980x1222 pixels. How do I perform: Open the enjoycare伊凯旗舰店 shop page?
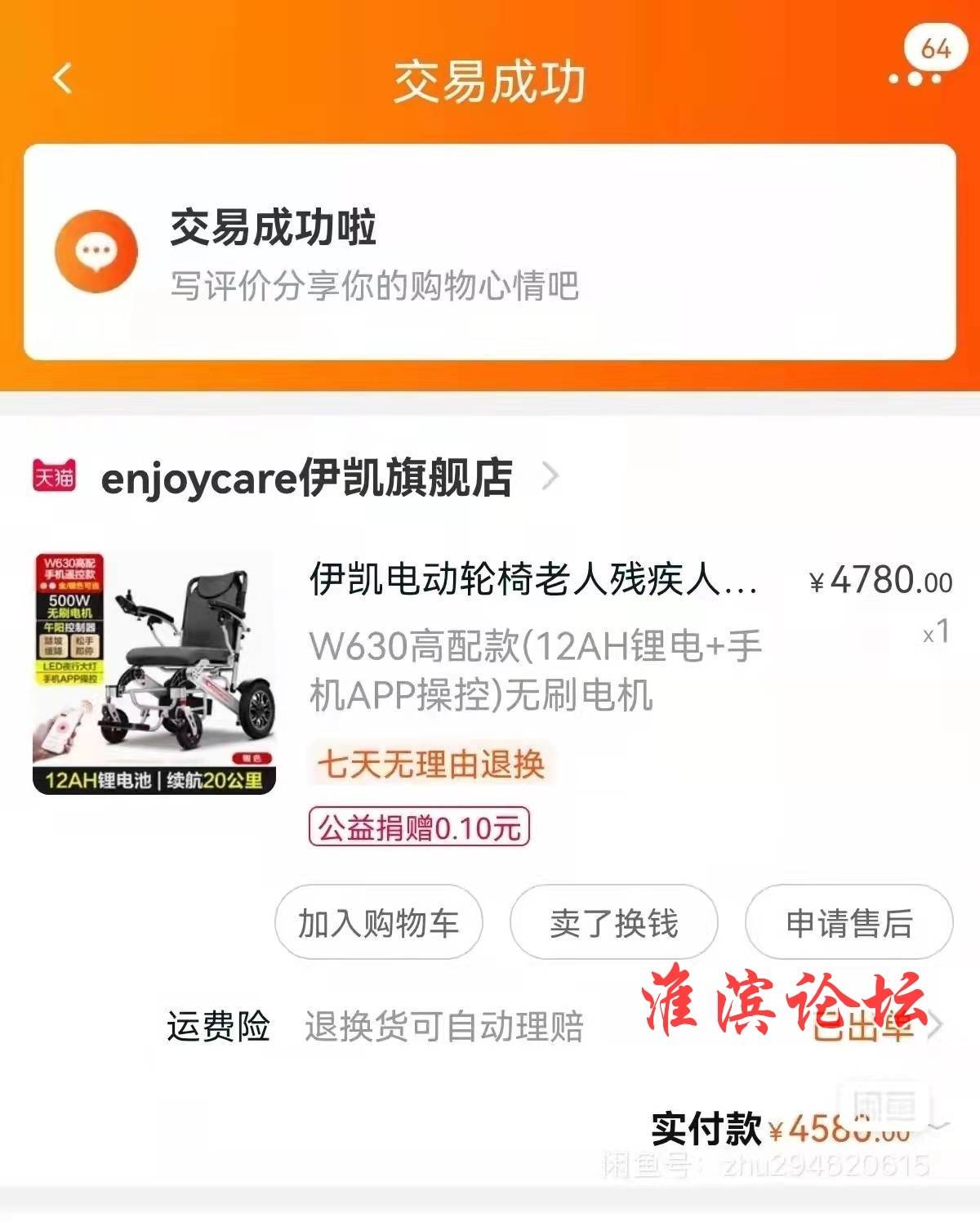pos(307,478)
